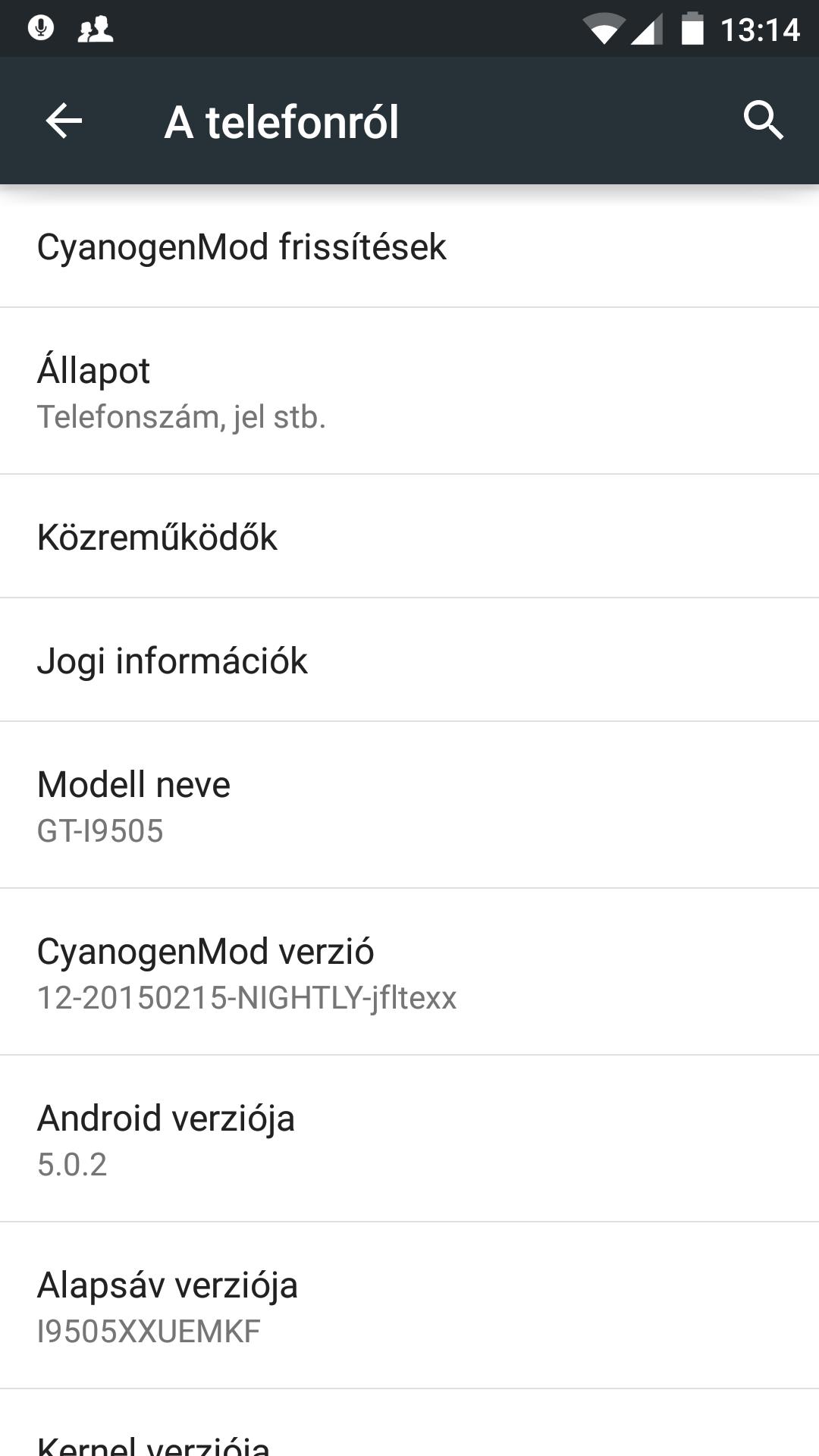Open CyanogenMod frissítések
The width and height of the screenshot is (819, 1456).
click(409, 246)
